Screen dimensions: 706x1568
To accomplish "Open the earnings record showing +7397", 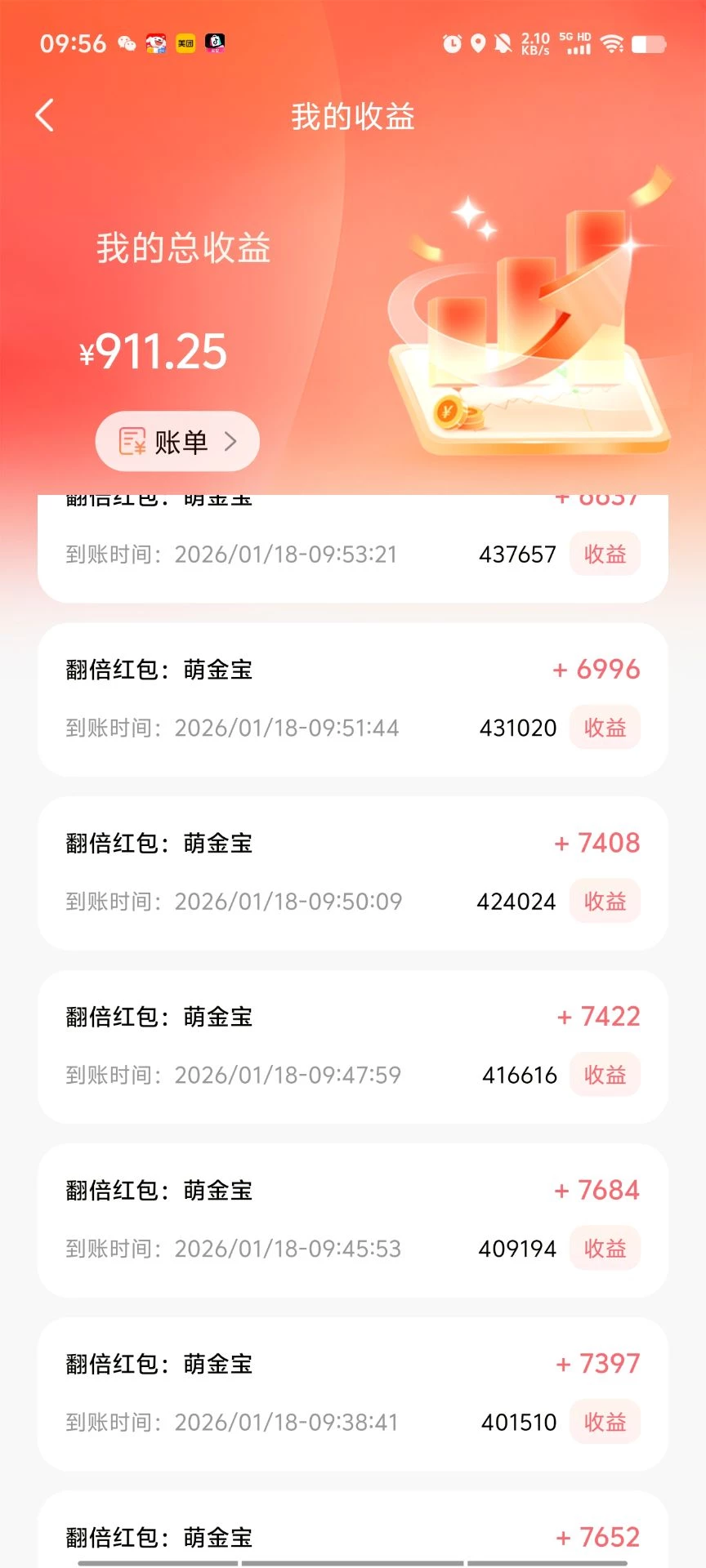I will pos(353,1393).
